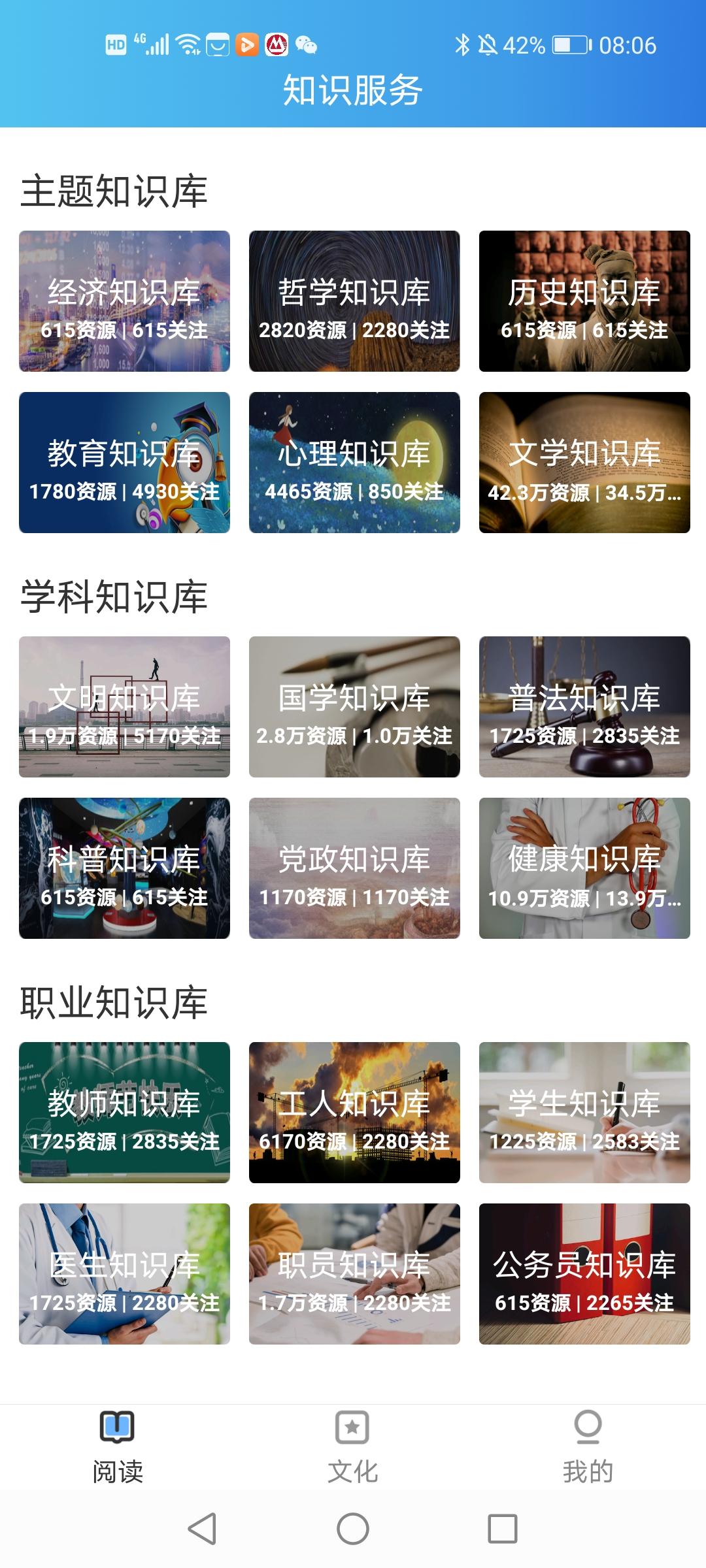Screen dimensions: 706x1568
Task: Open the 文学知识库 tile
Action: [x=584, y=463]
